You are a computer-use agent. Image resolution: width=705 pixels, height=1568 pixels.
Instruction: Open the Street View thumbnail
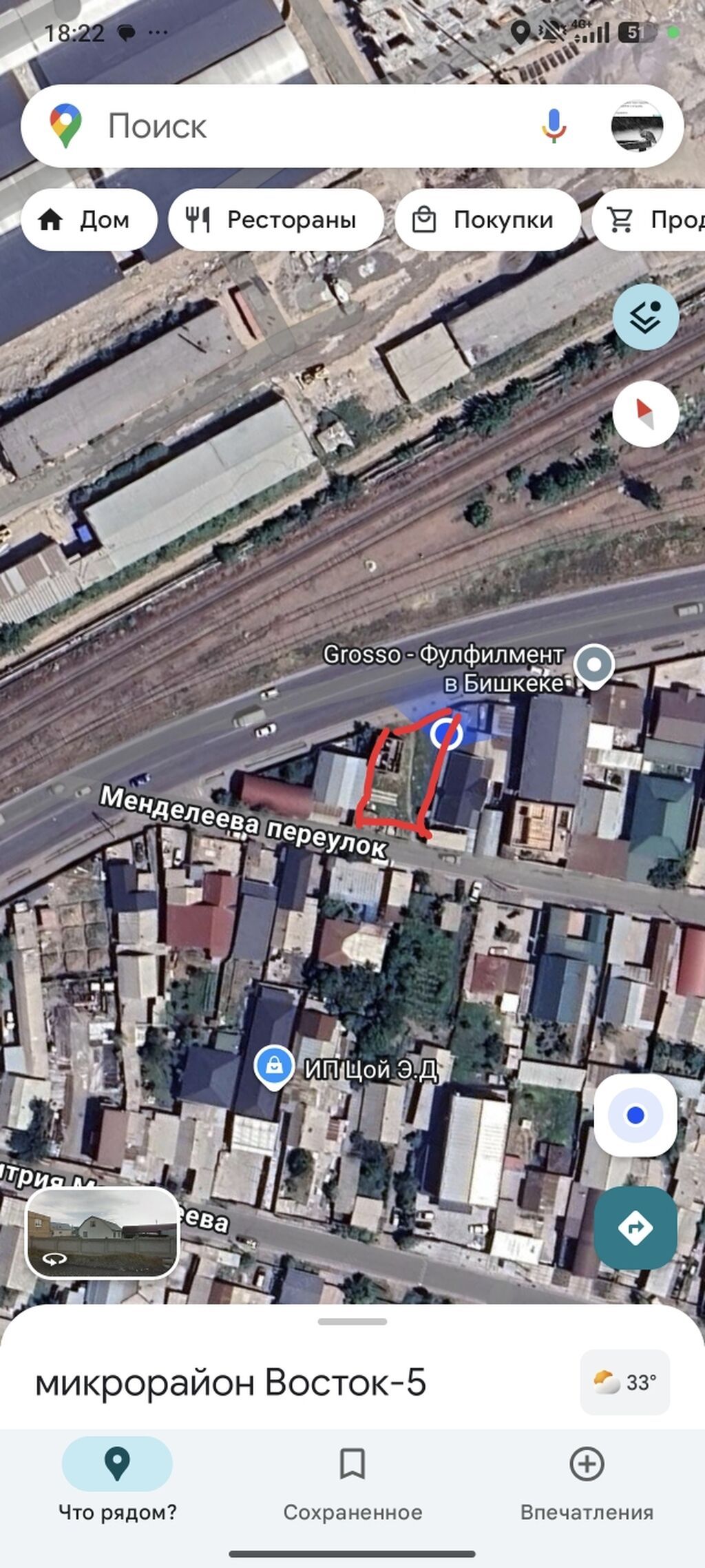[x=102, y=1232]
